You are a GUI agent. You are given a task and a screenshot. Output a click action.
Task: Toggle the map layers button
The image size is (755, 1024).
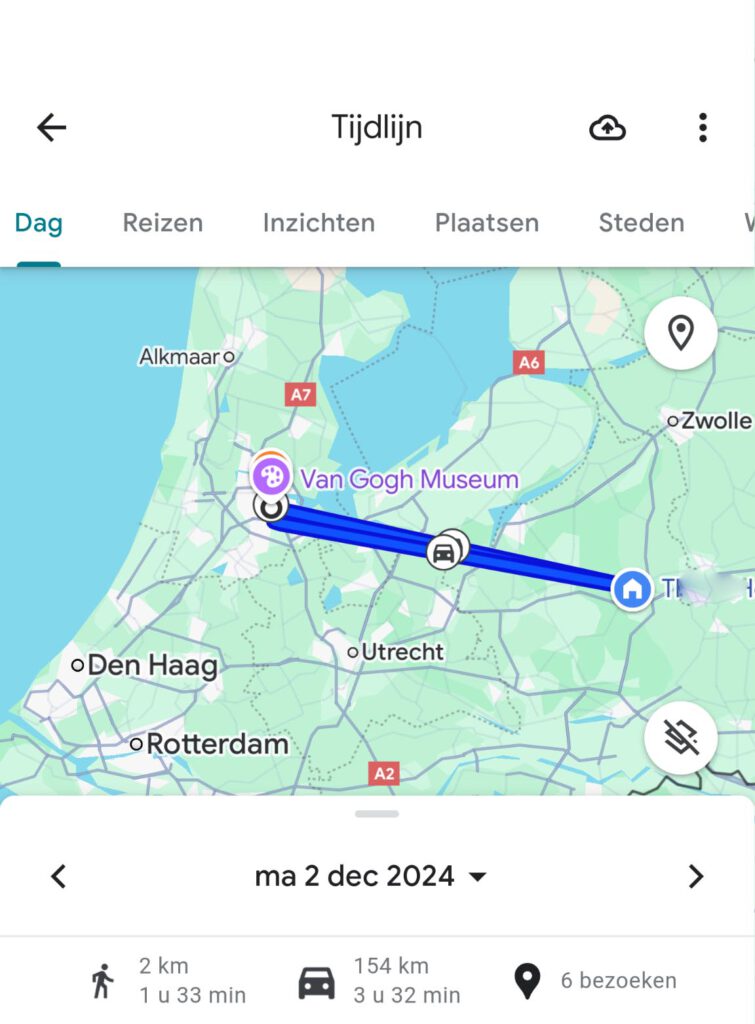[680, 738]
